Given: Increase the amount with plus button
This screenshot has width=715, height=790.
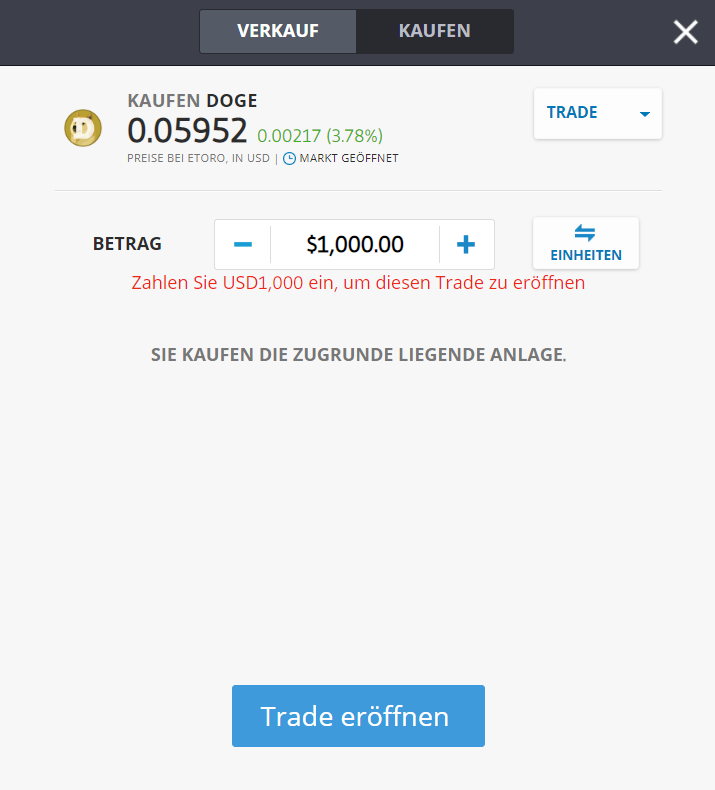Looking at the screenshot, I should 465,244.
